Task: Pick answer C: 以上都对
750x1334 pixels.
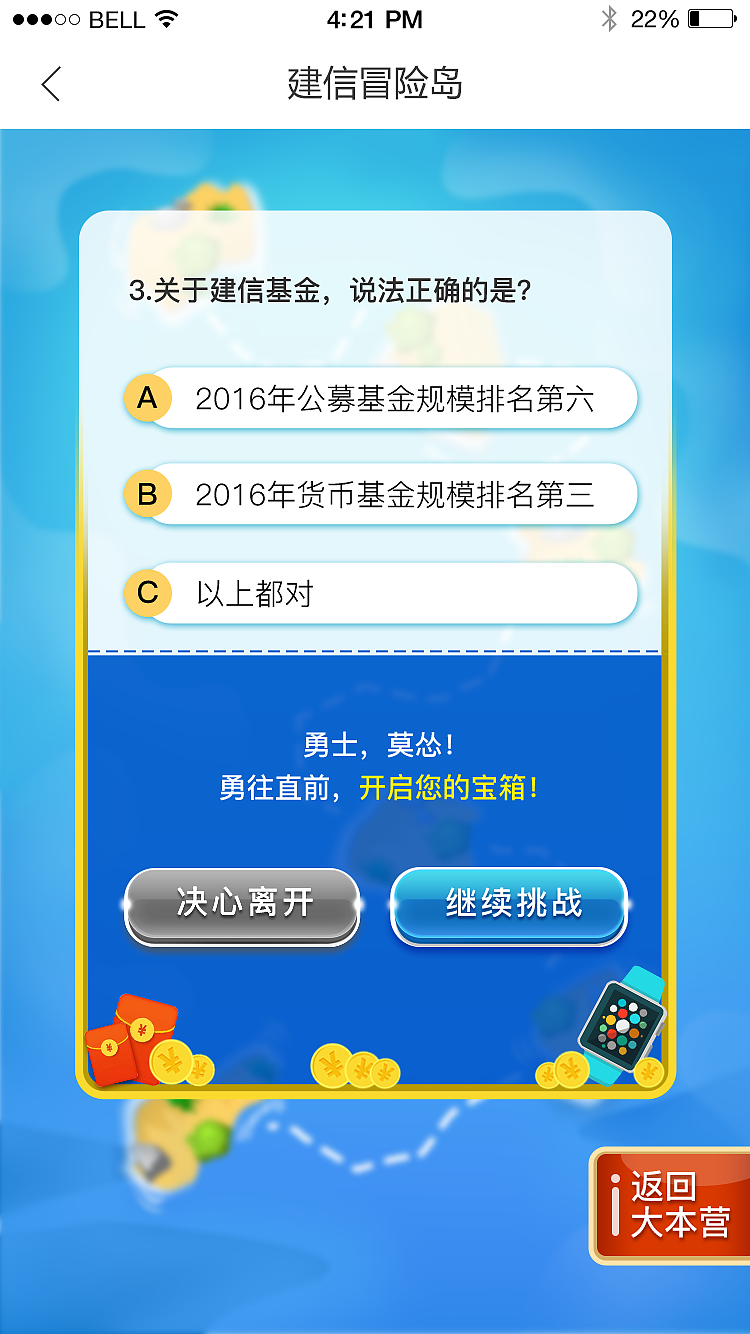Action: tap(381, 593)
